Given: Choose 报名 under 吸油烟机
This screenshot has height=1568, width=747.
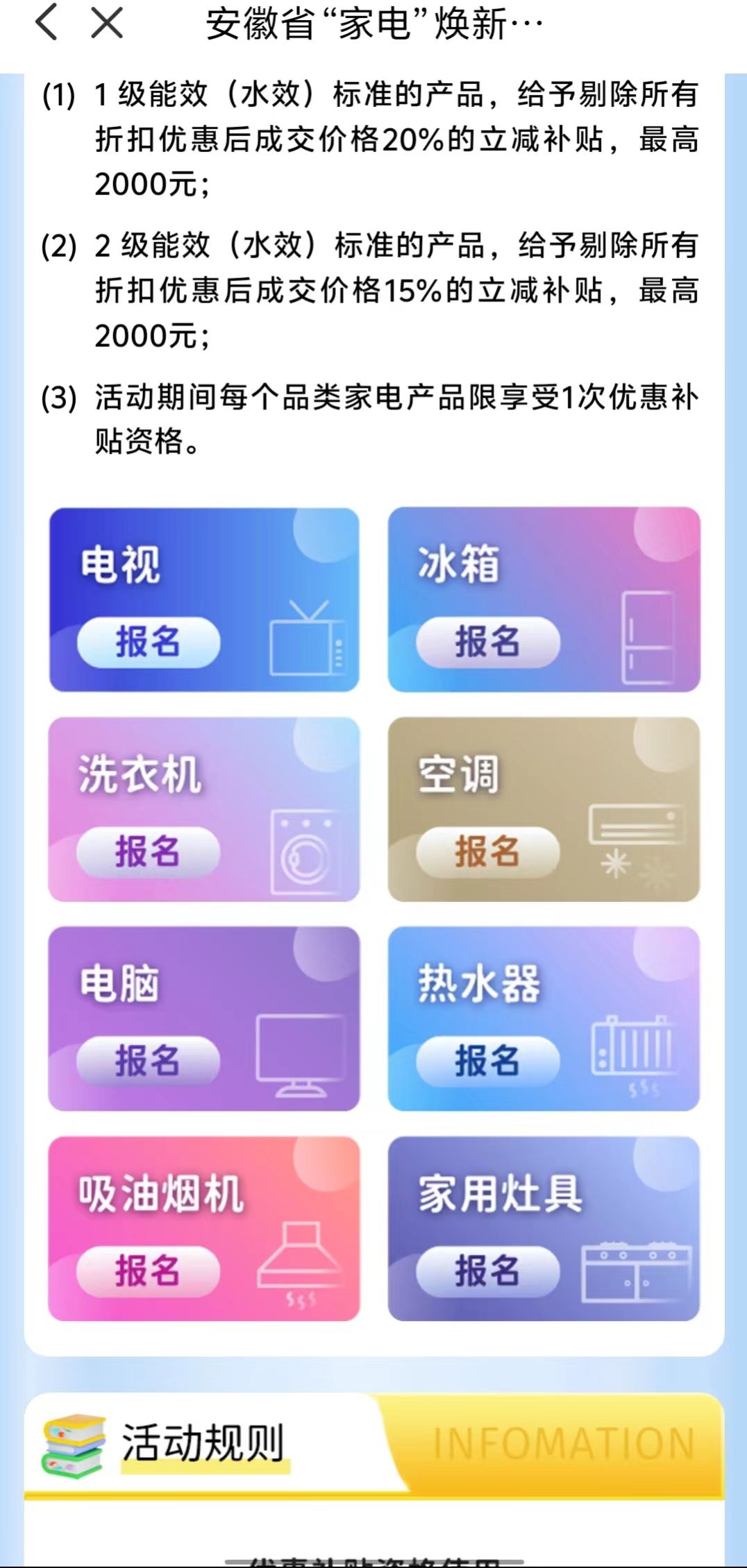Looking at the screenshot, I should pos(149,1272).
